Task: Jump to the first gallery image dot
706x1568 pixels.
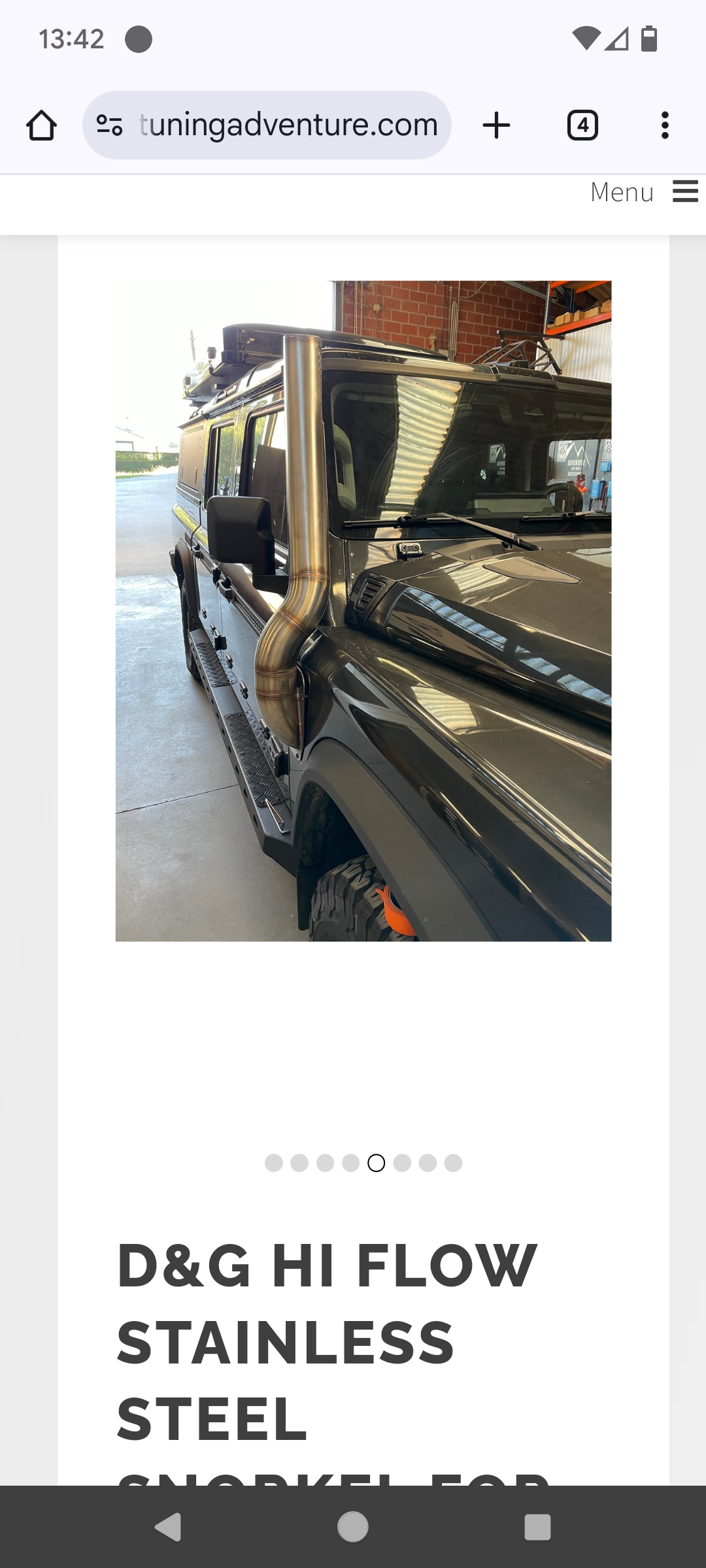Action: (274, 1163)
